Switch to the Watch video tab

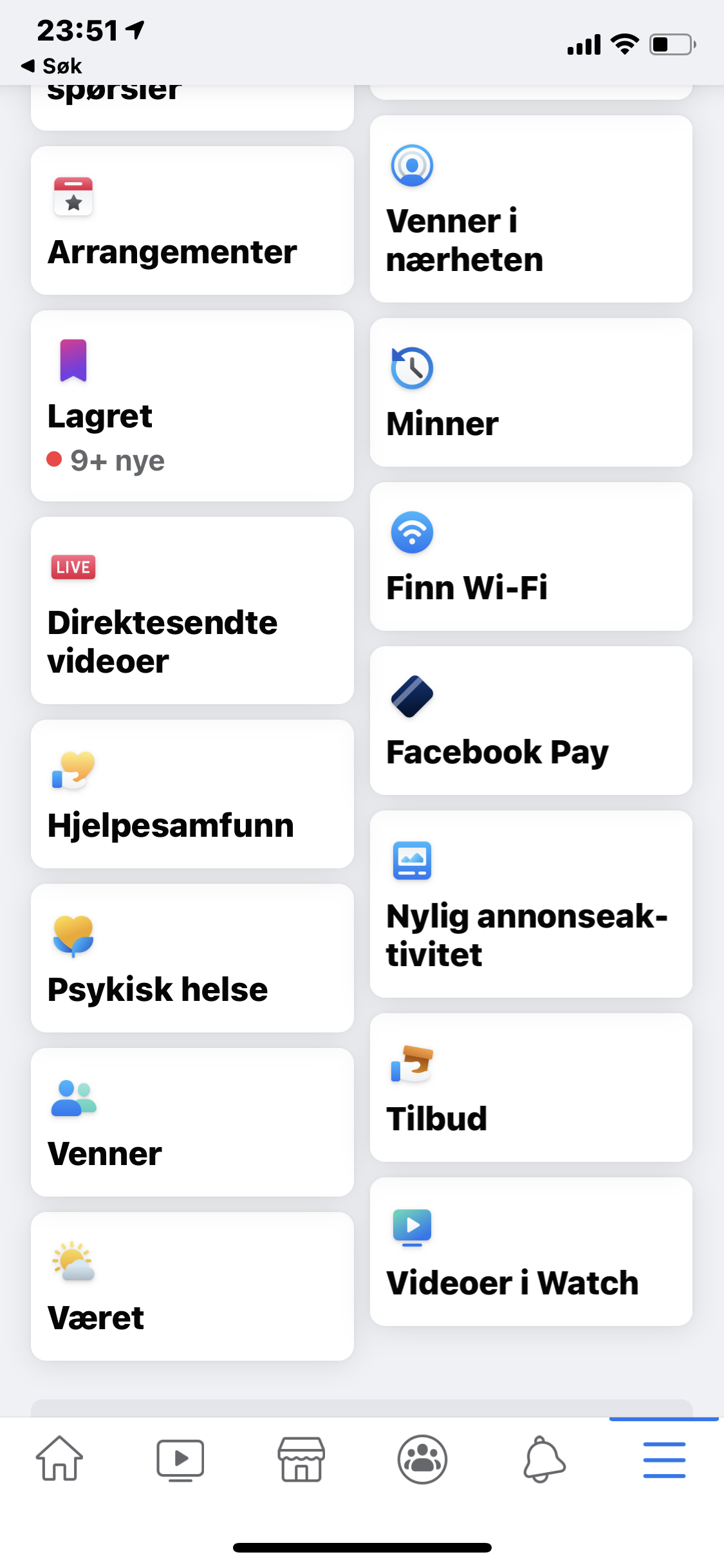coord(180,1459)
